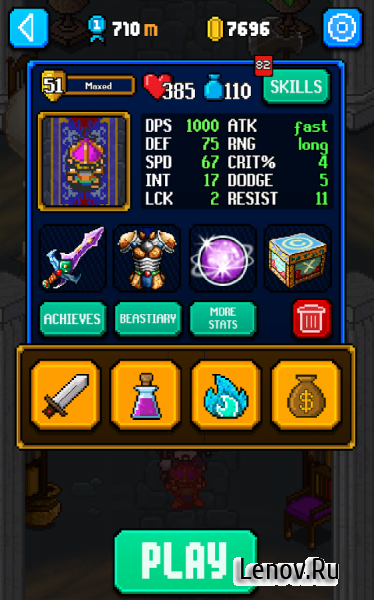Image resolution: width=374 pixels, height=600 pixels.
Task: Open the Skills menu
Action: [296, 87]
